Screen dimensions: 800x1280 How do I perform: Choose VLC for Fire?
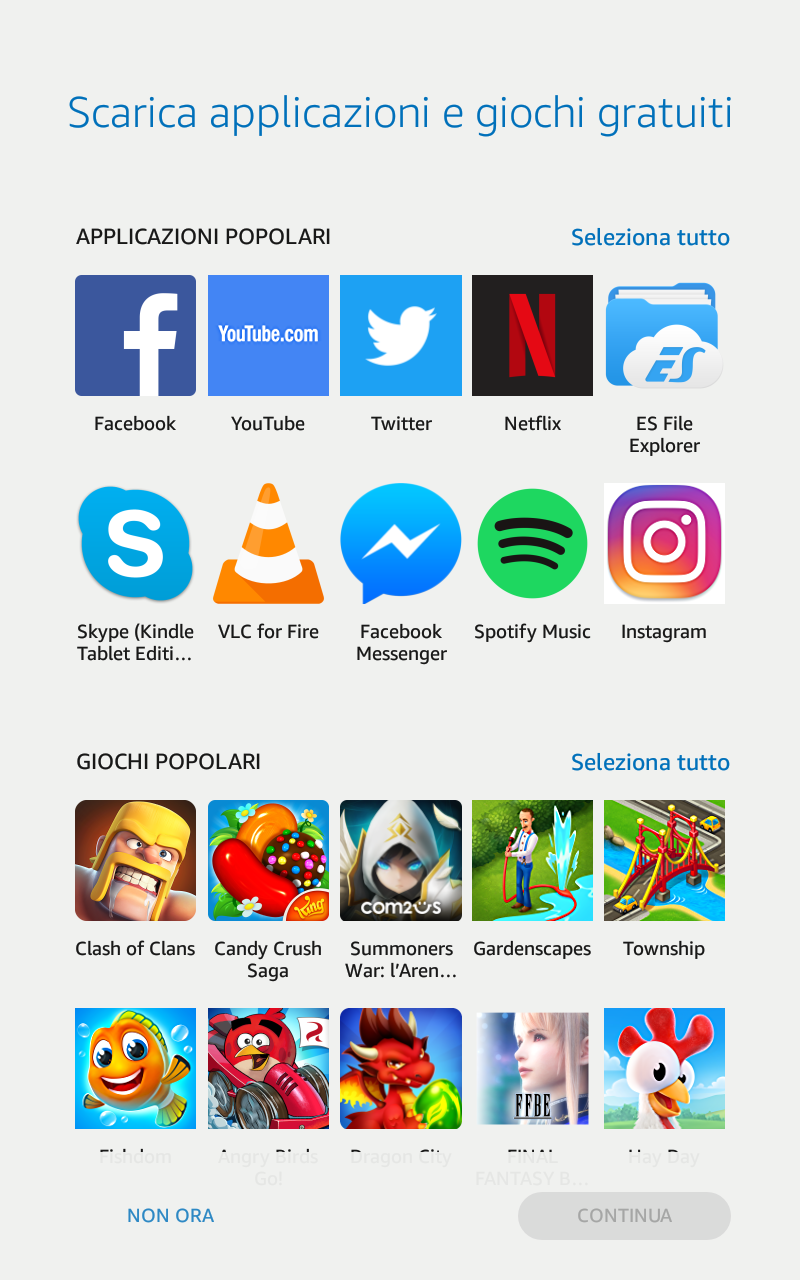[x=268, y=544]
